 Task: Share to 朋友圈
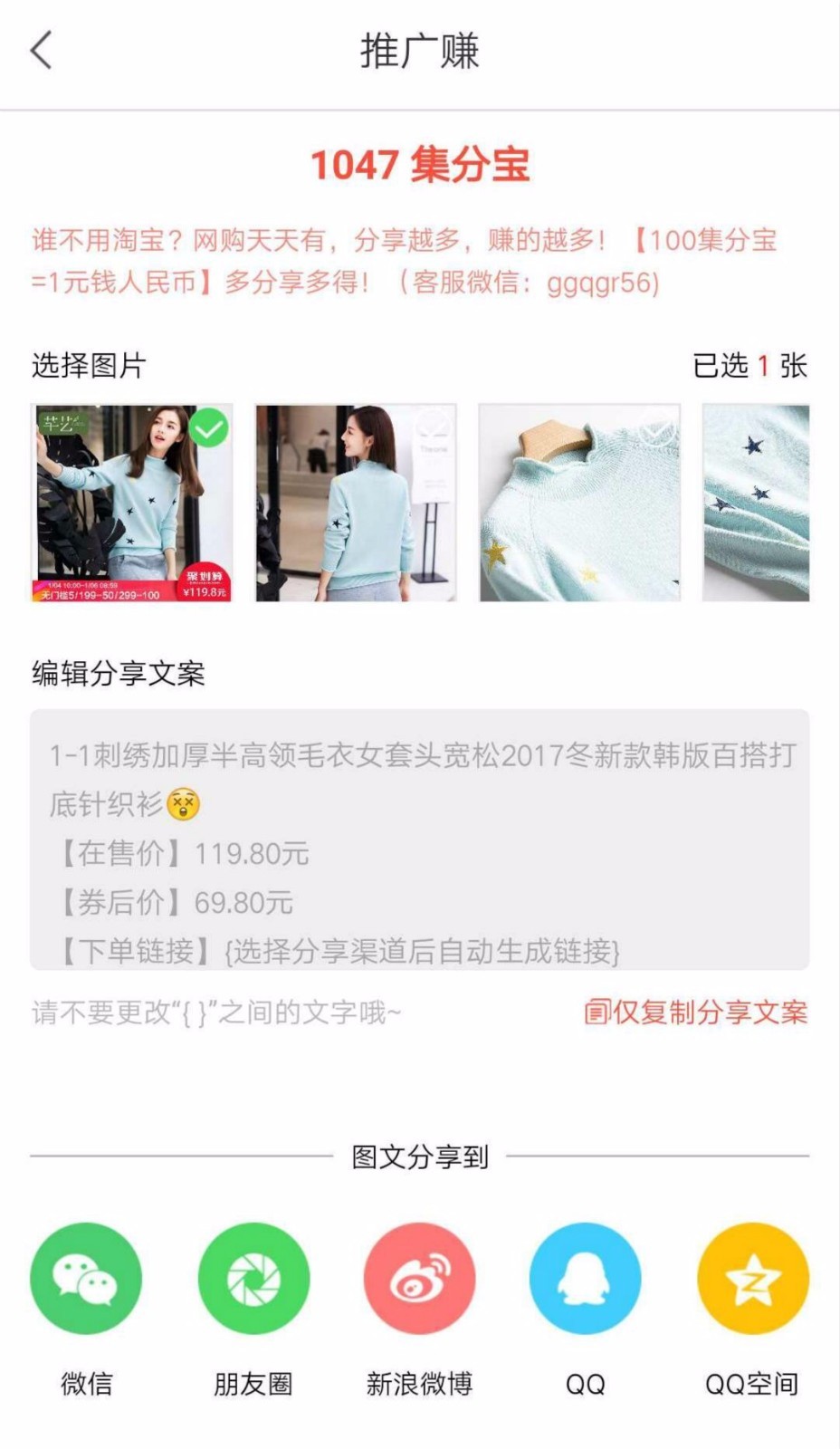tap(253, 1278)
